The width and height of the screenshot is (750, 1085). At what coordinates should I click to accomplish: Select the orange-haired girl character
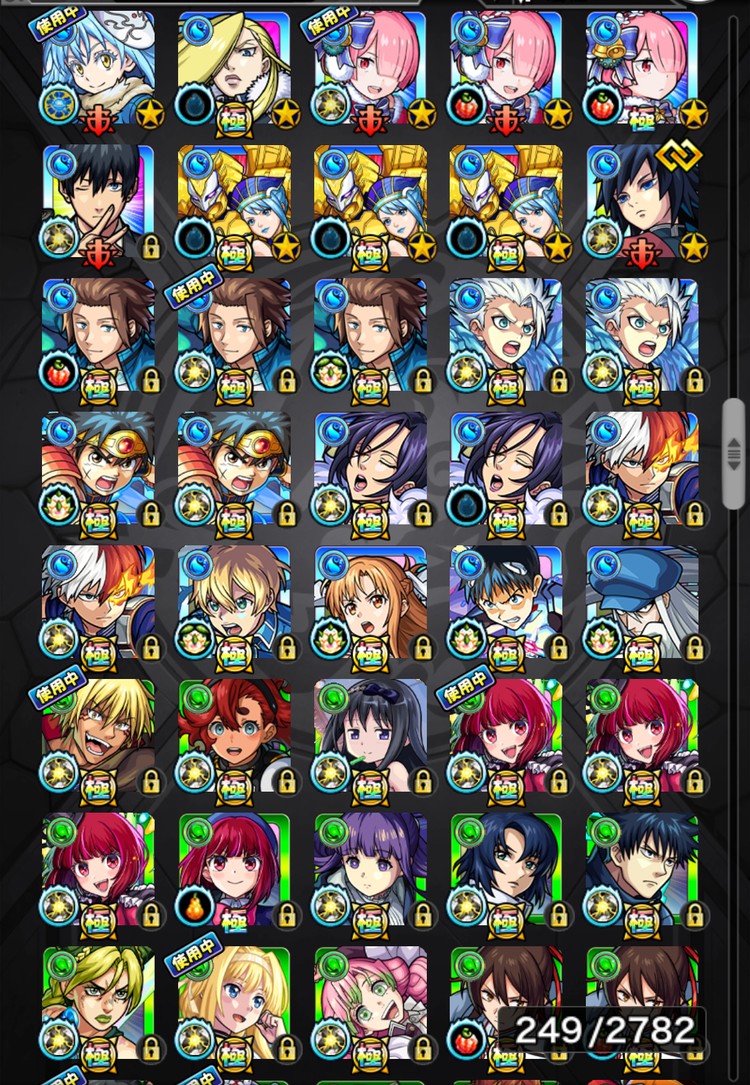[x=370, y=603]
